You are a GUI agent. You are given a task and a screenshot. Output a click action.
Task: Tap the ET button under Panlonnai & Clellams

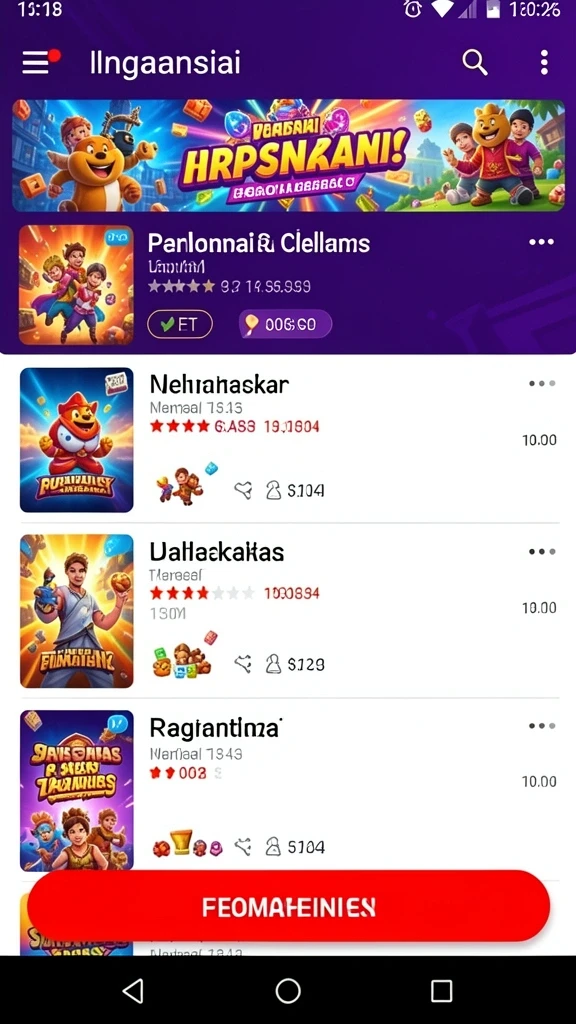[180, 324]
